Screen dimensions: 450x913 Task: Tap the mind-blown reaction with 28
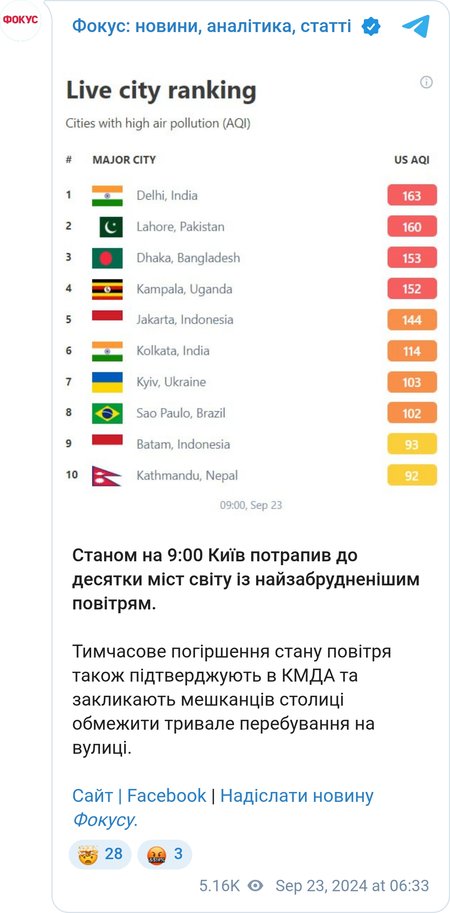point(100,854)
